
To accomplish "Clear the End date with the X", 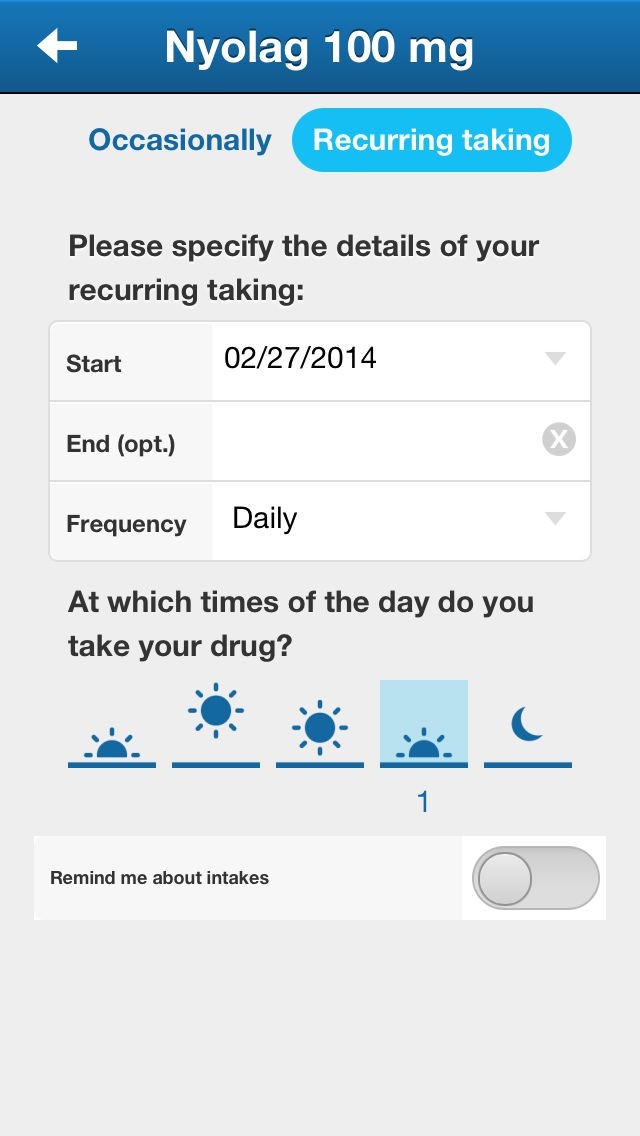I will [559, 439].
